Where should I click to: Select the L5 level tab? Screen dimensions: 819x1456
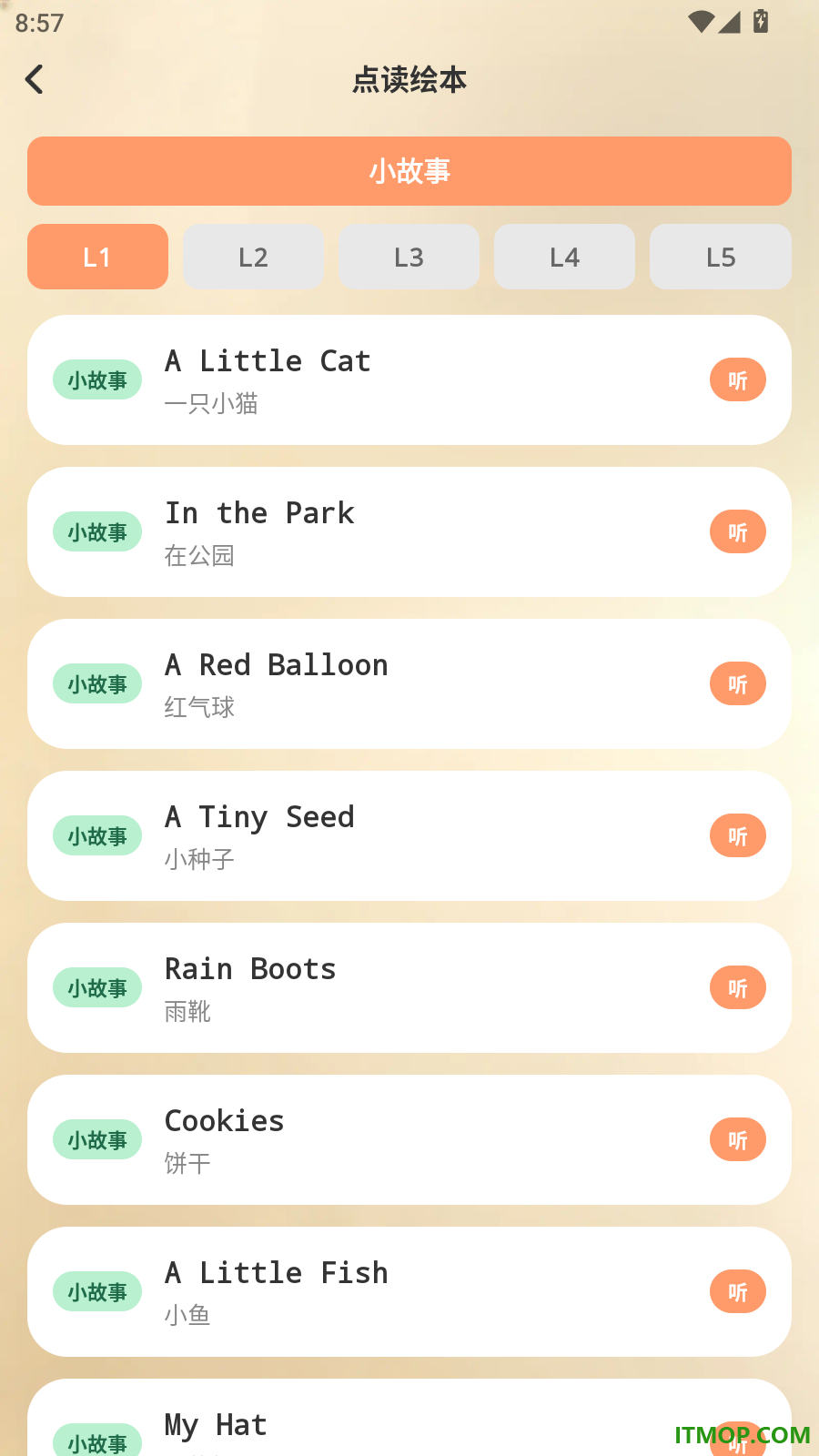721,257
